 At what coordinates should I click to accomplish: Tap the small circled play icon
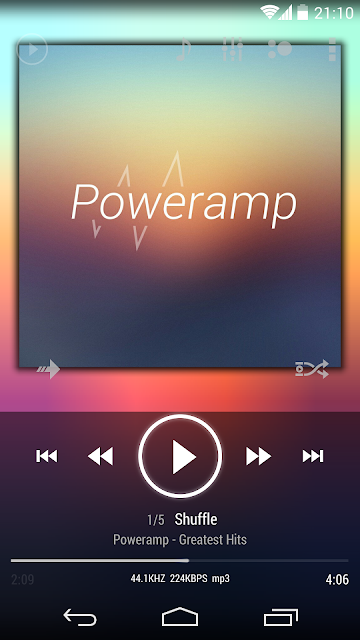(32, 49)
